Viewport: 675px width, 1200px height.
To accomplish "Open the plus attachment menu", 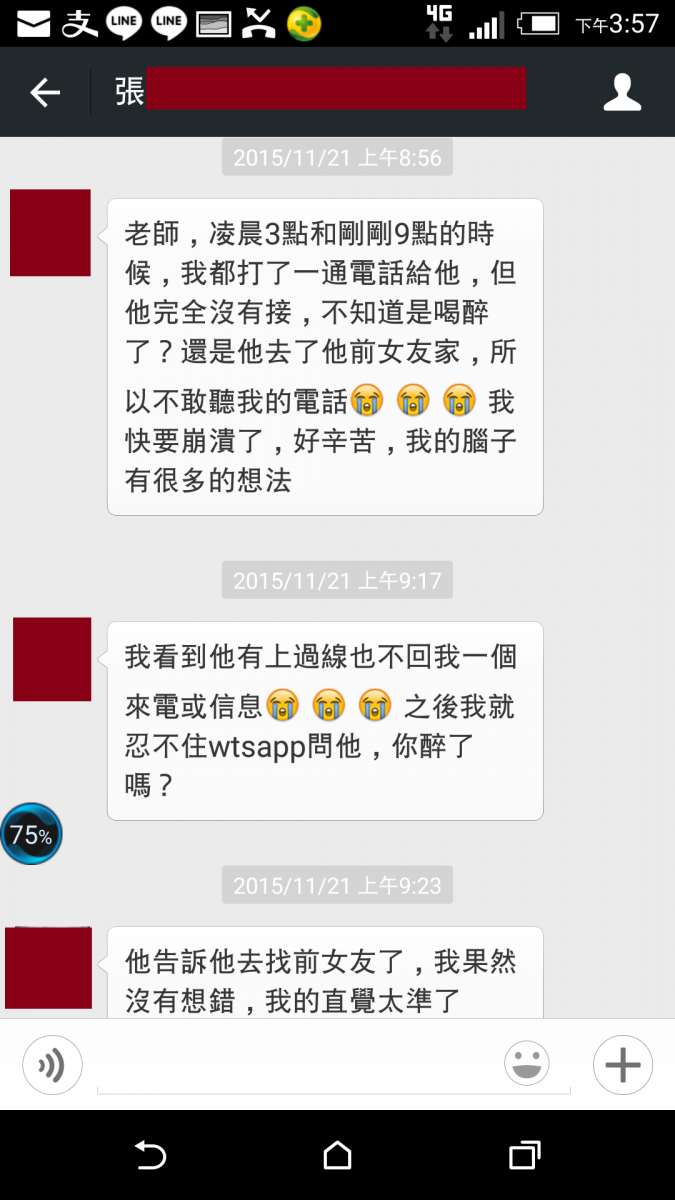I will [x=623, y=1065].
